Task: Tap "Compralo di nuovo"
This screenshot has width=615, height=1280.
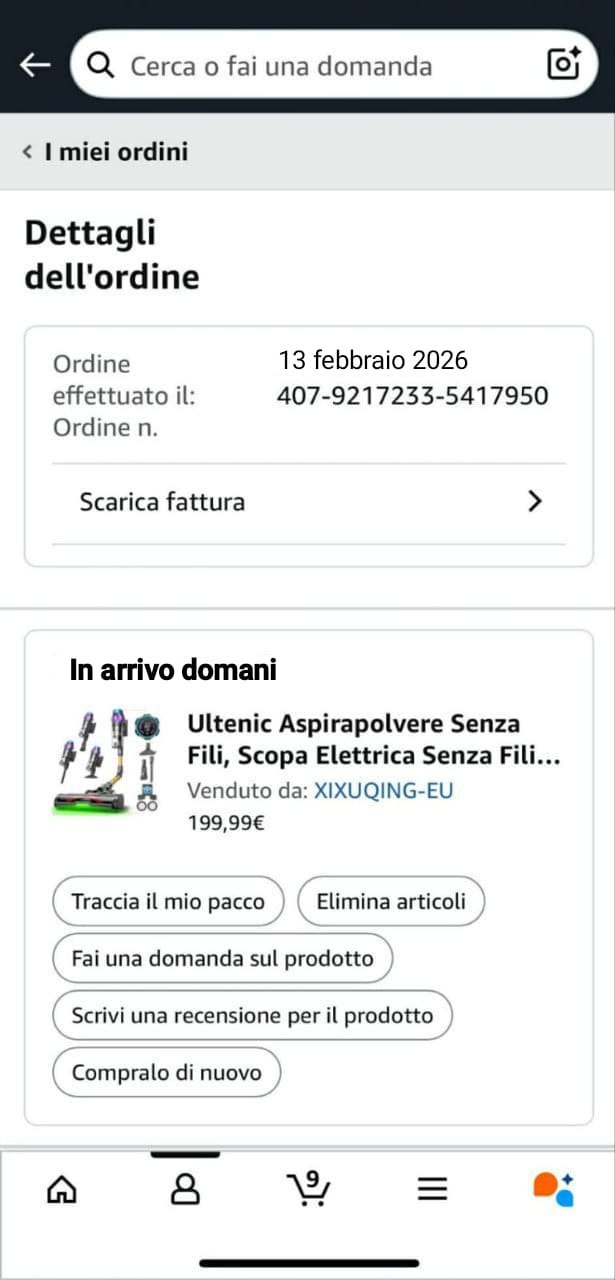Action: coord(166,1073)
